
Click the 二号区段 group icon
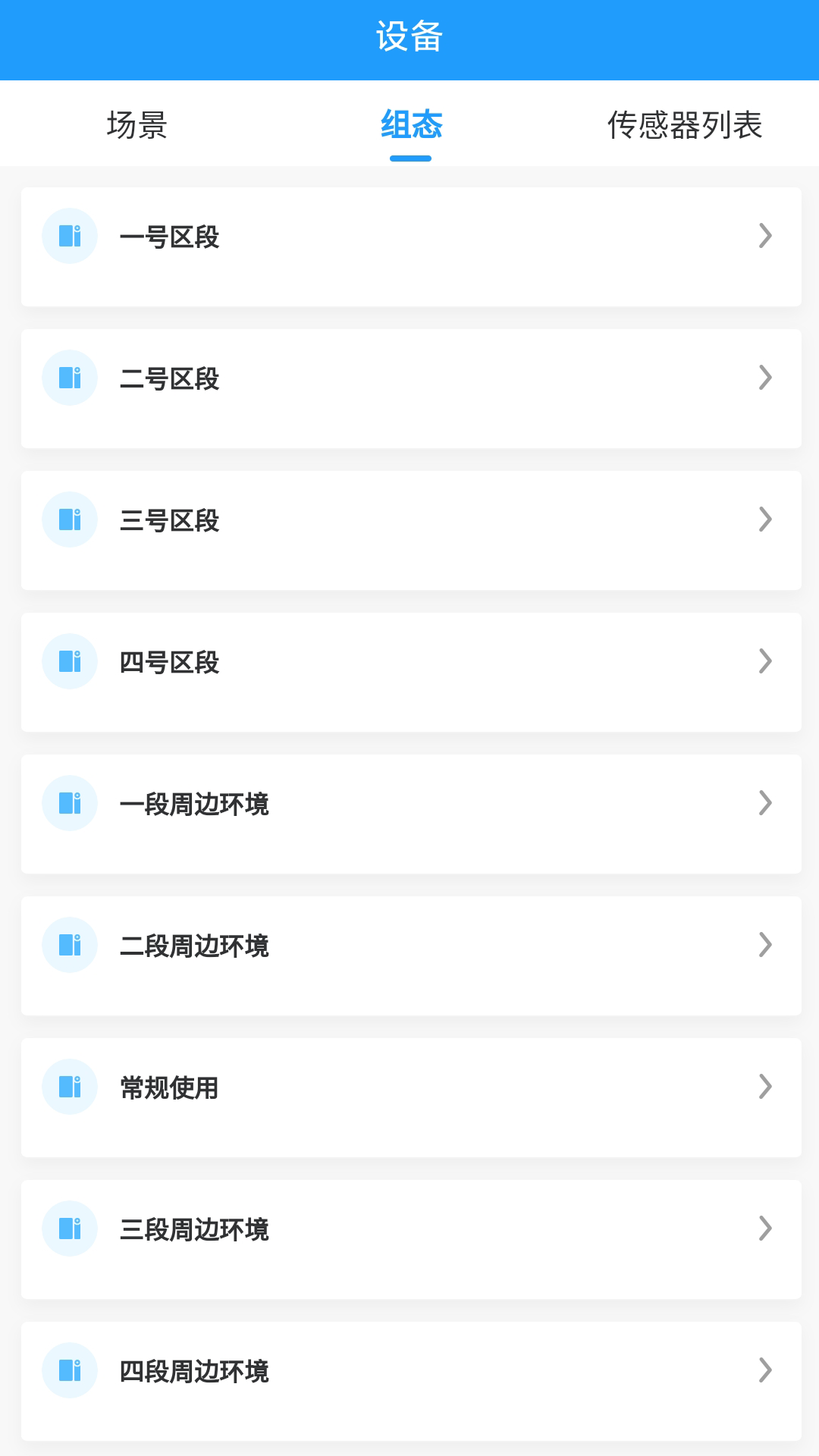(x=69, y=377)
